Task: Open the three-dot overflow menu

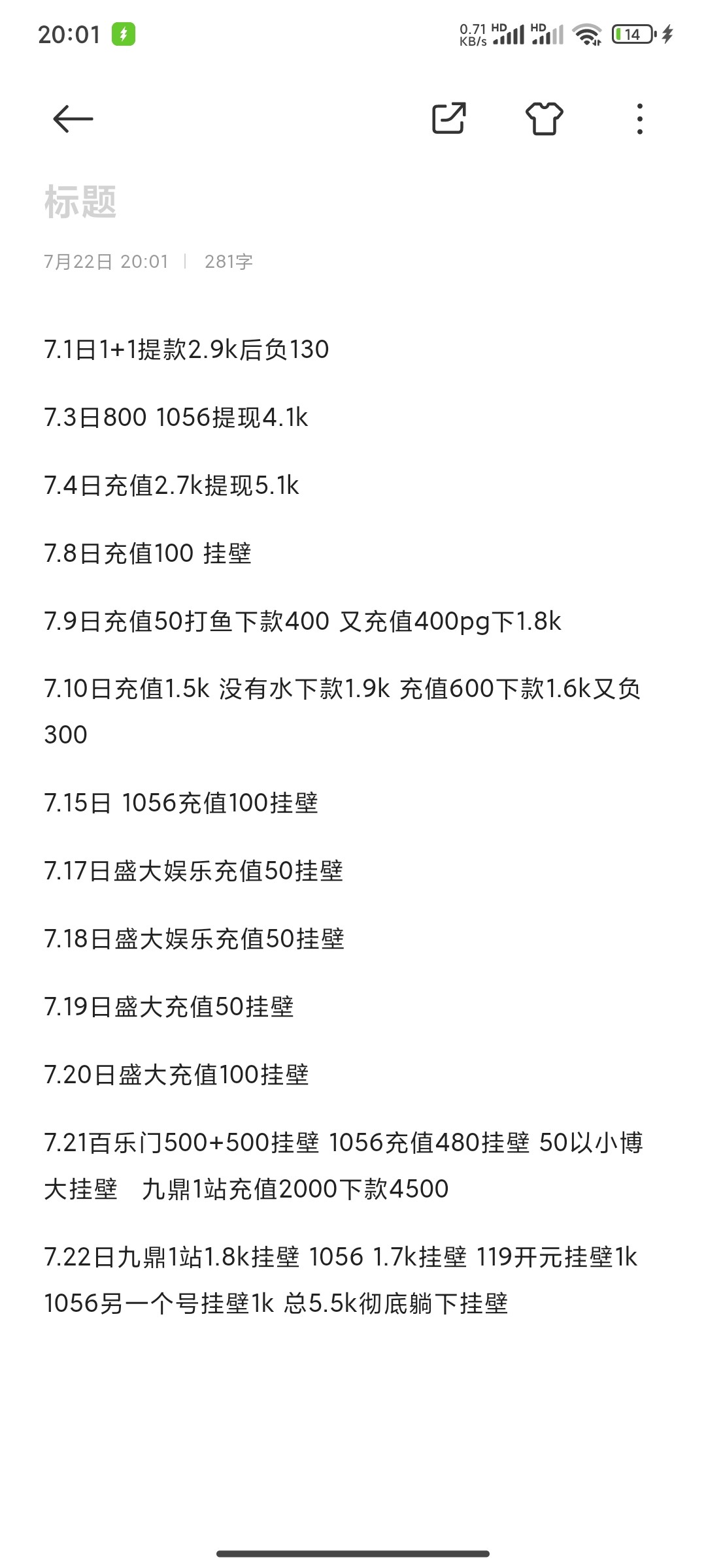Action: point(639,119)
